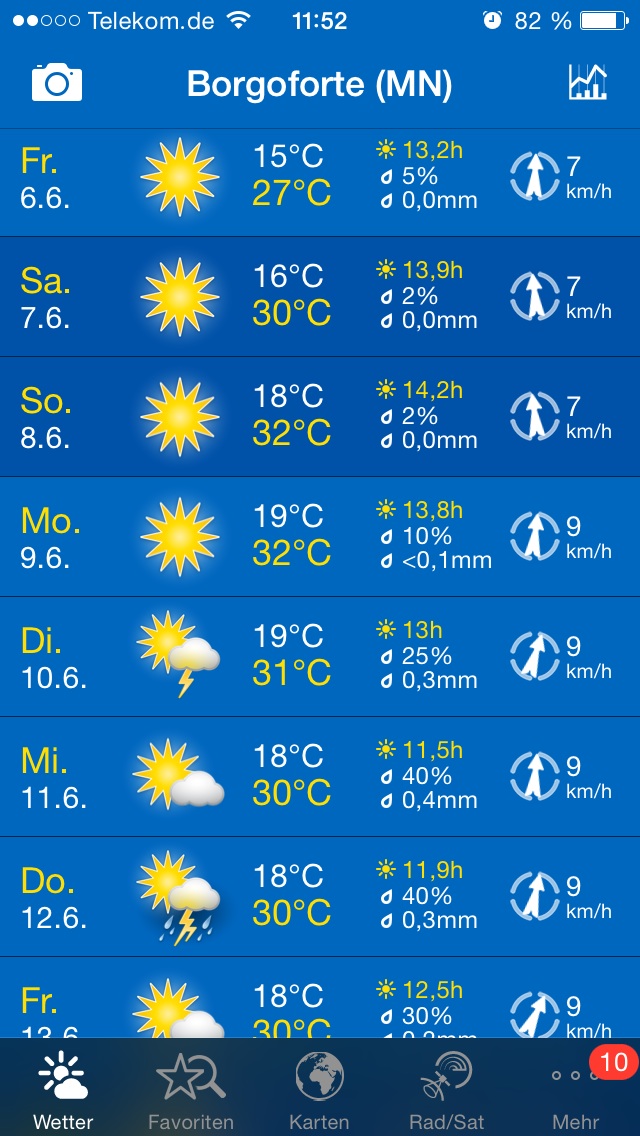
Task: Open forecast for Fr. 6.6.
Action: [320, 177]
